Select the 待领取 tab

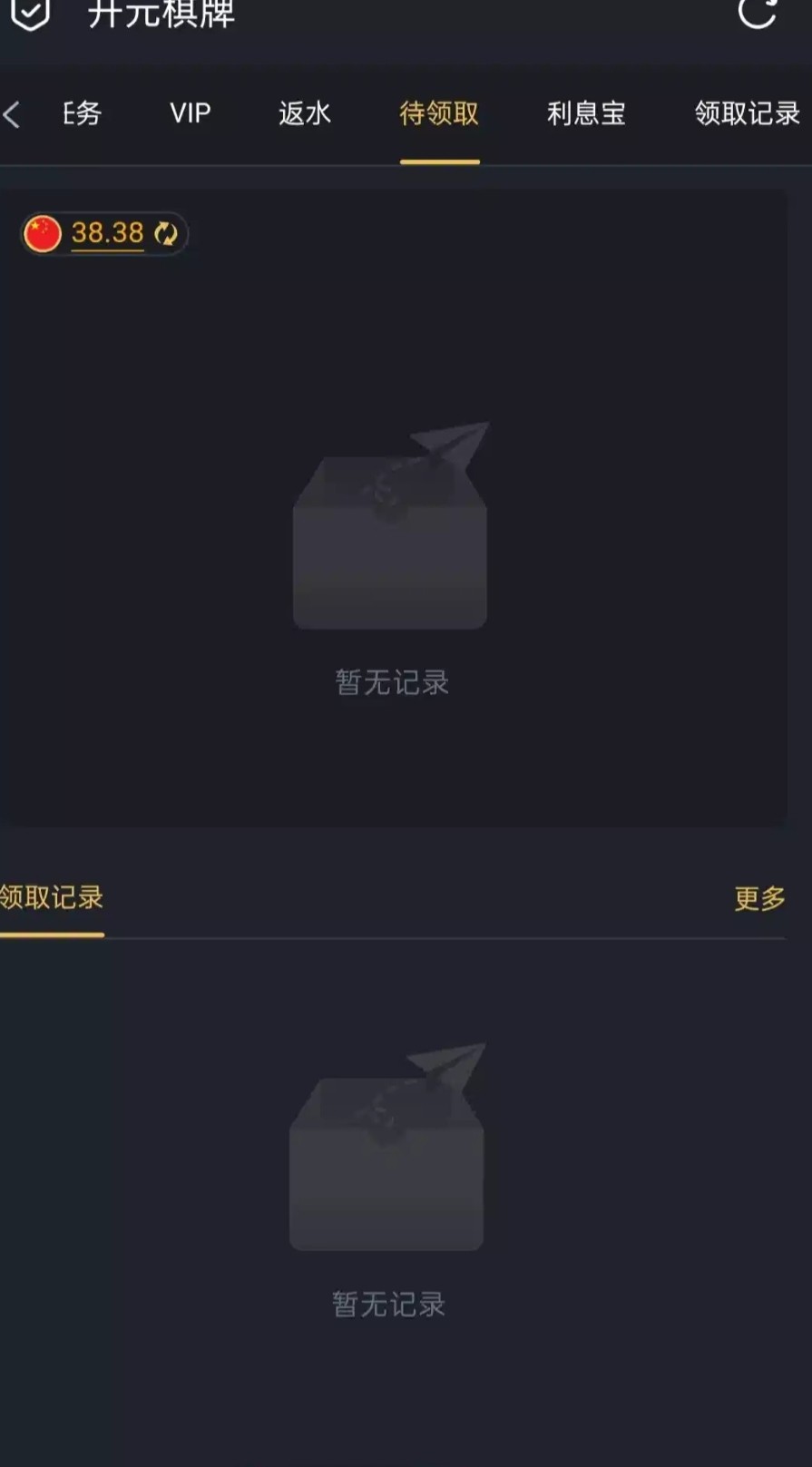click(439, 113)
